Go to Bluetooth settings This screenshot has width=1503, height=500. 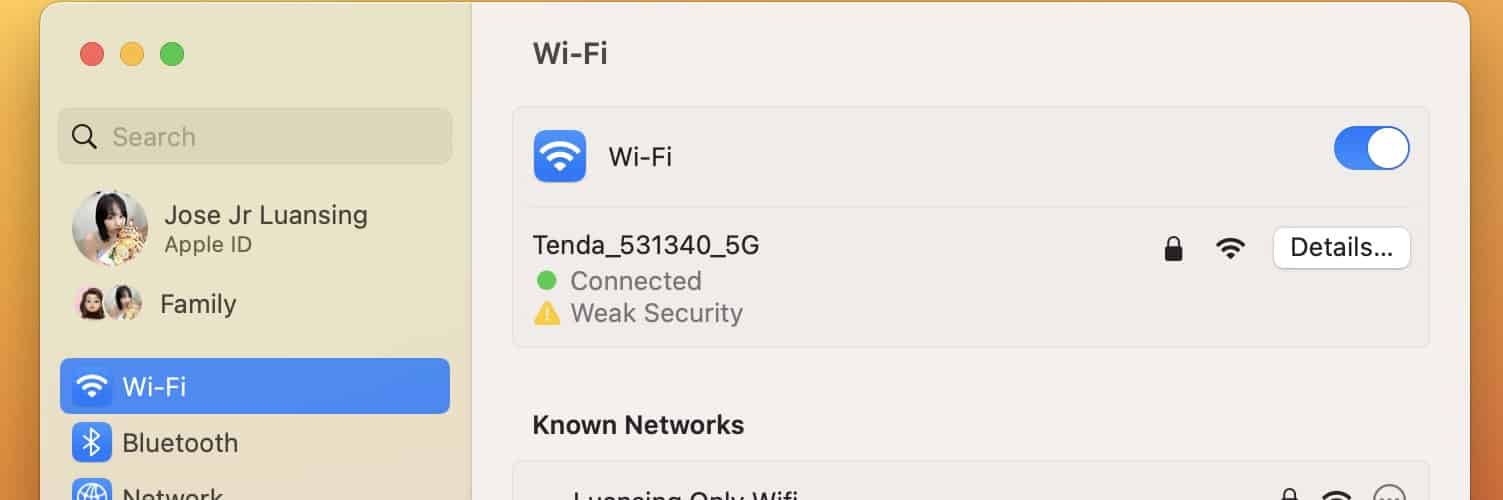point(180,443)
